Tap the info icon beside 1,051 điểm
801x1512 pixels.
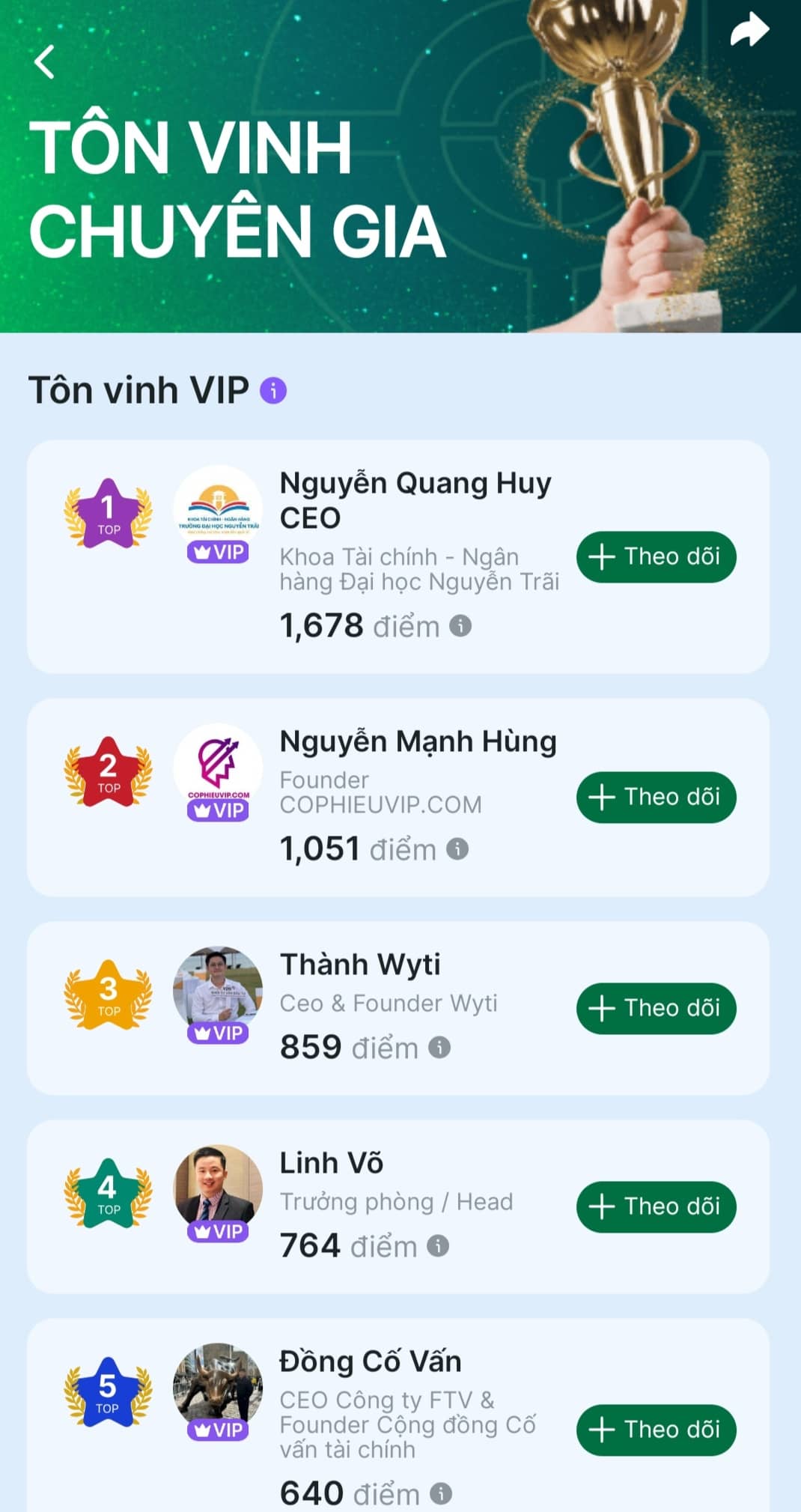(459, 849)
